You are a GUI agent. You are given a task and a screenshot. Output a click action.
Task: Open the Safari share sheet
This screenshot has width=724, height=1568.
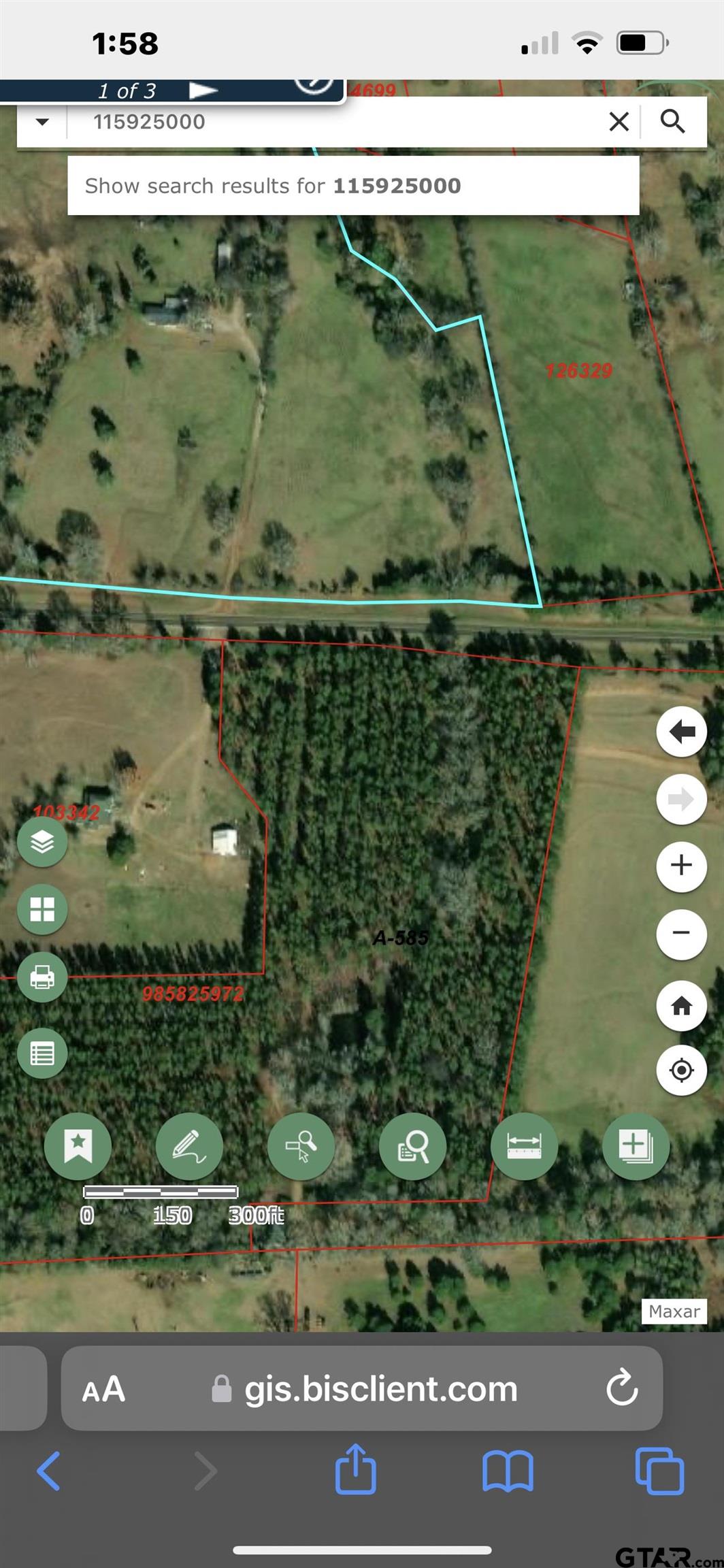pyautogui.click(x=355, y=1469)
